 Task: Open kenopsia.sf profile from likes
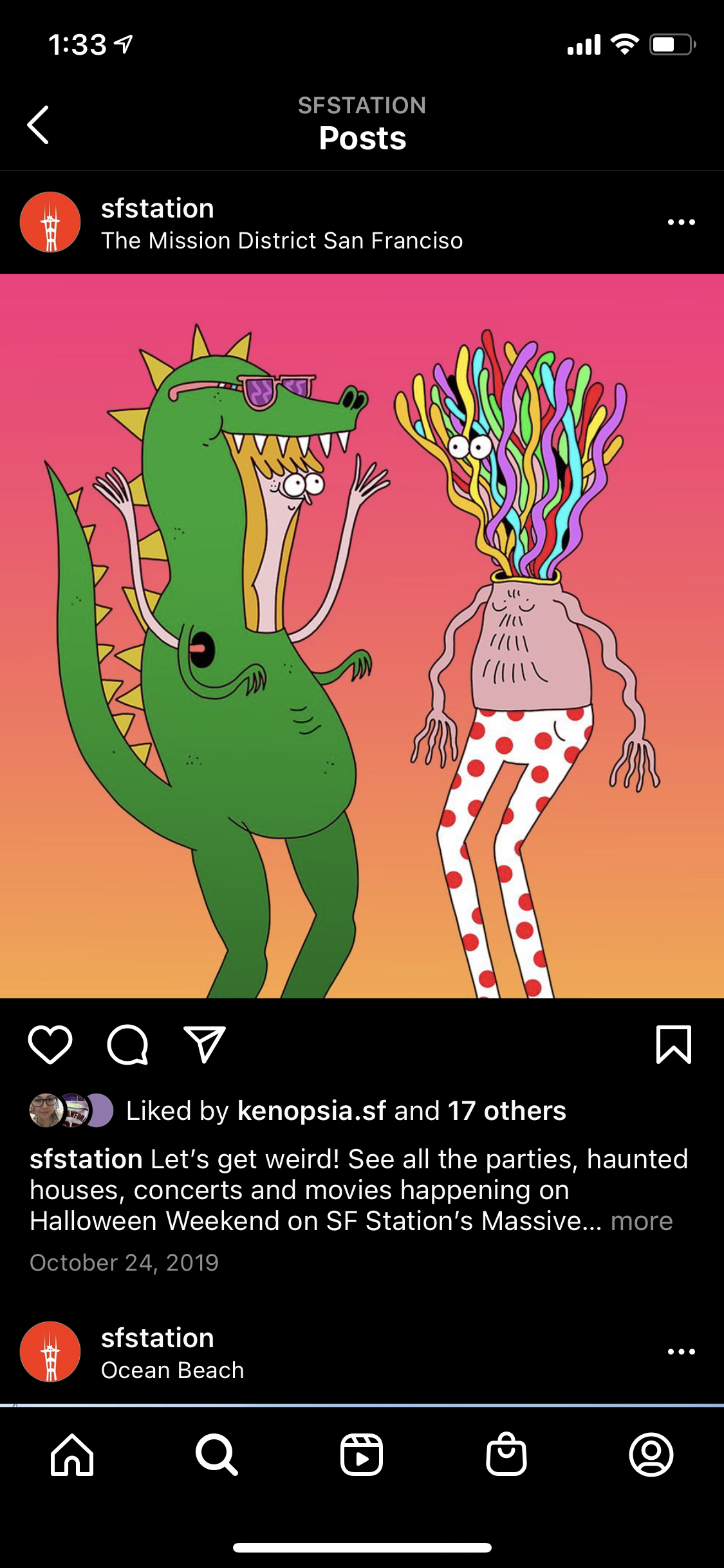[311, 1111]
